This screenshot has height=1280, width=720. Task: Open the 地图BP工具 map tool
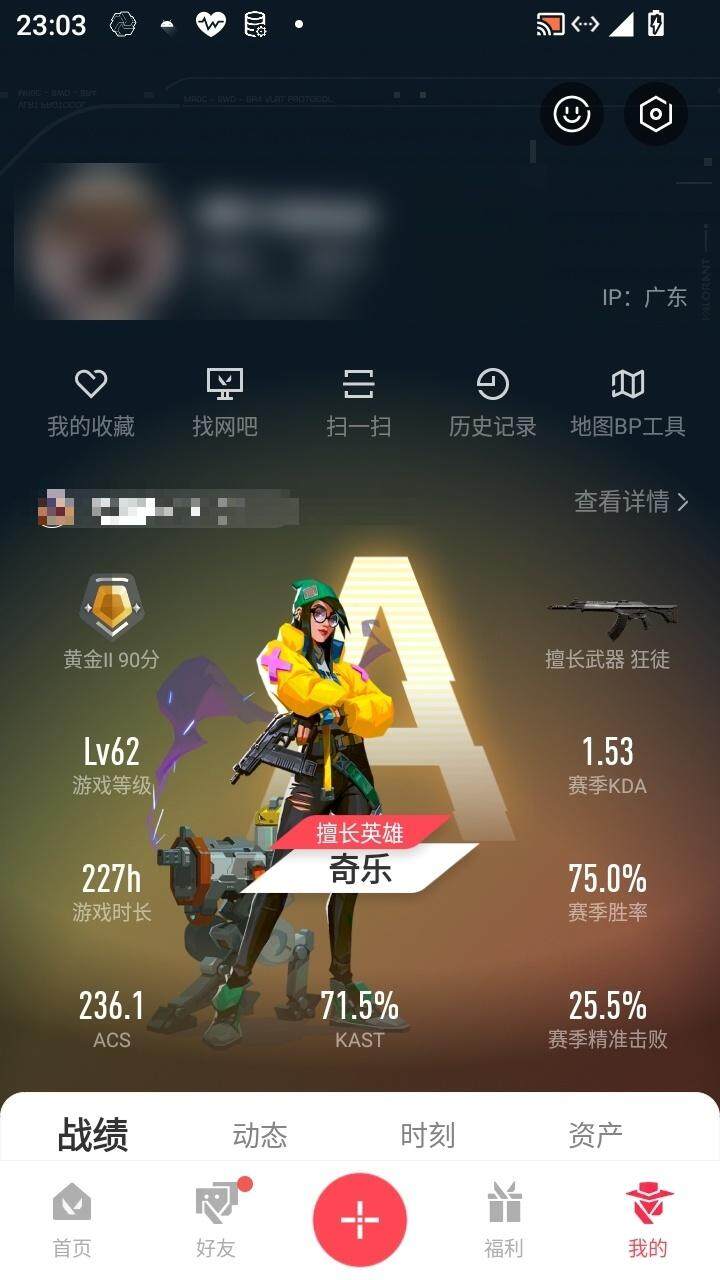click(x=628, y=403)
